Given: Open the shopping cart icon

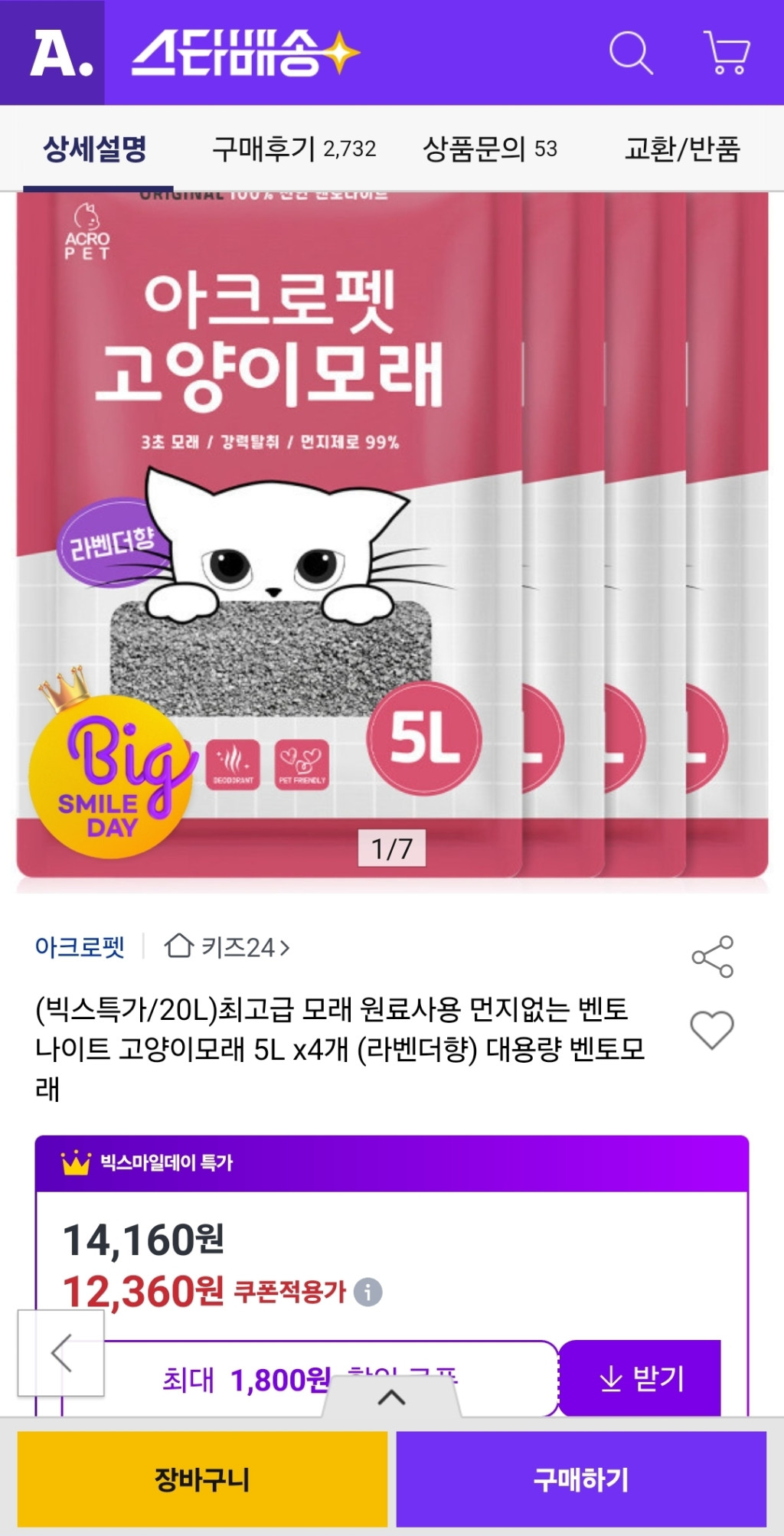Looking at the screenshot, I should [726, 53].
